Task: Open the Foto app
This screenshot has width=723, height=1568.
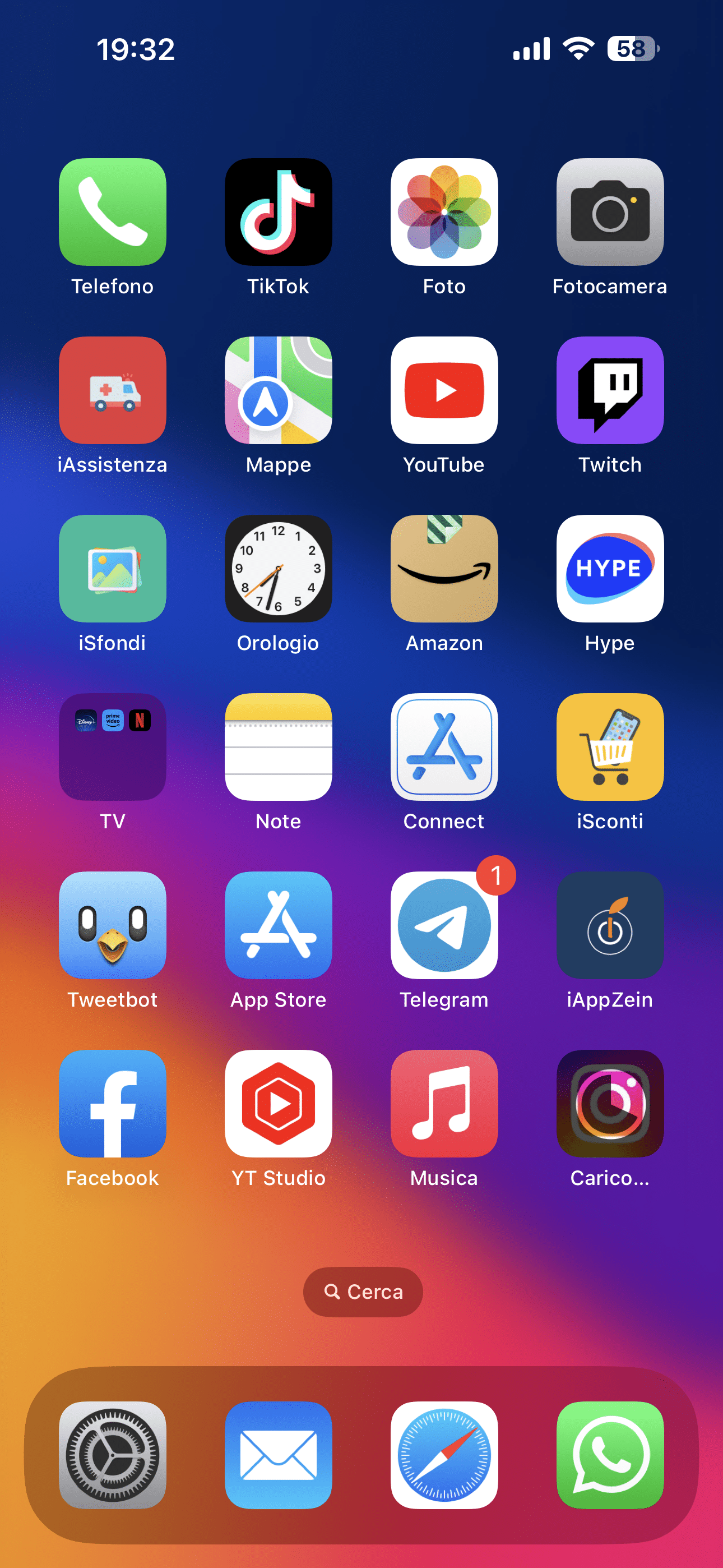Action: click(444, 212)
